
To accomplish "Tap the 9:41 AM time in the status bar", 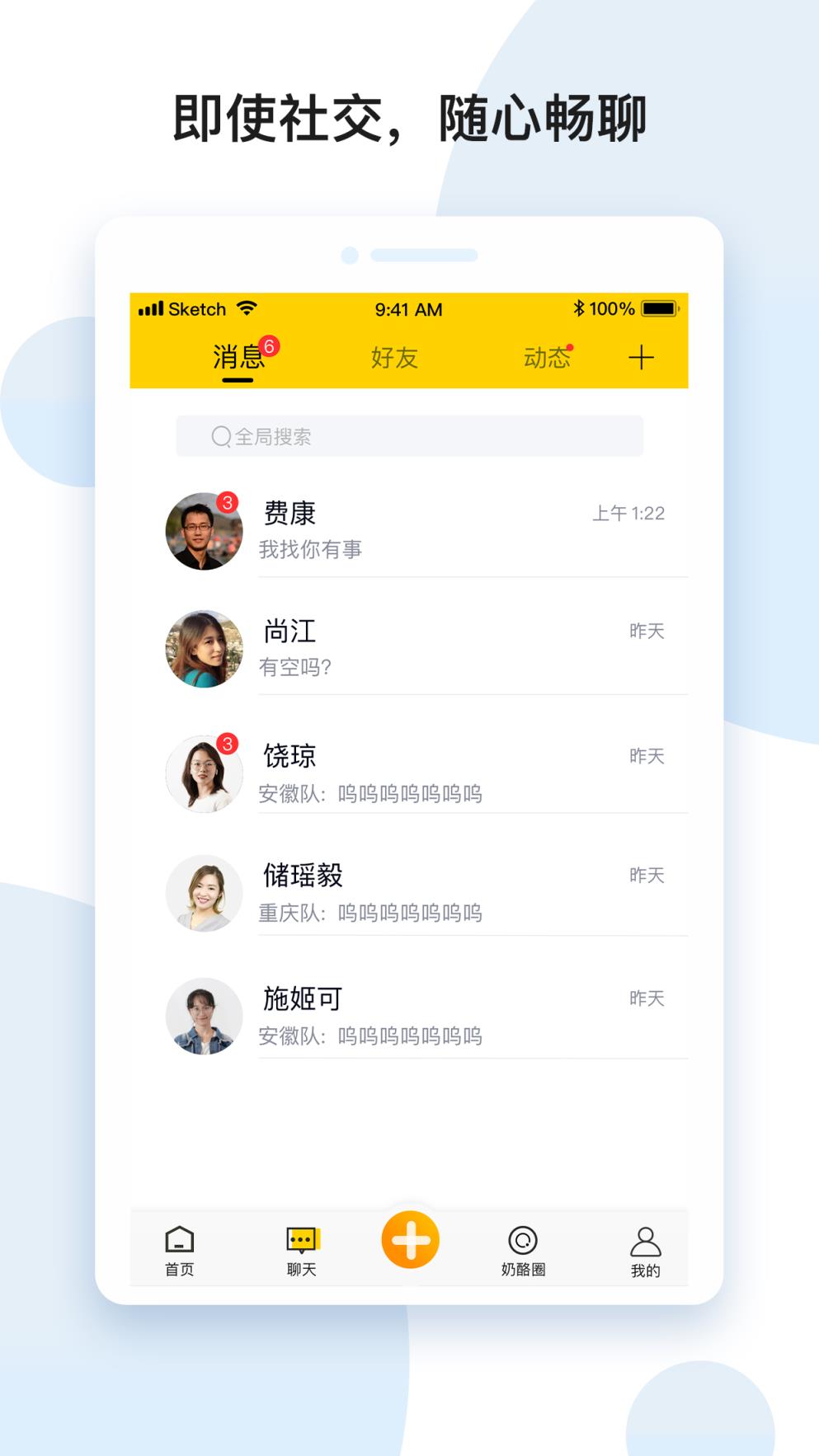I will [409, 308].
